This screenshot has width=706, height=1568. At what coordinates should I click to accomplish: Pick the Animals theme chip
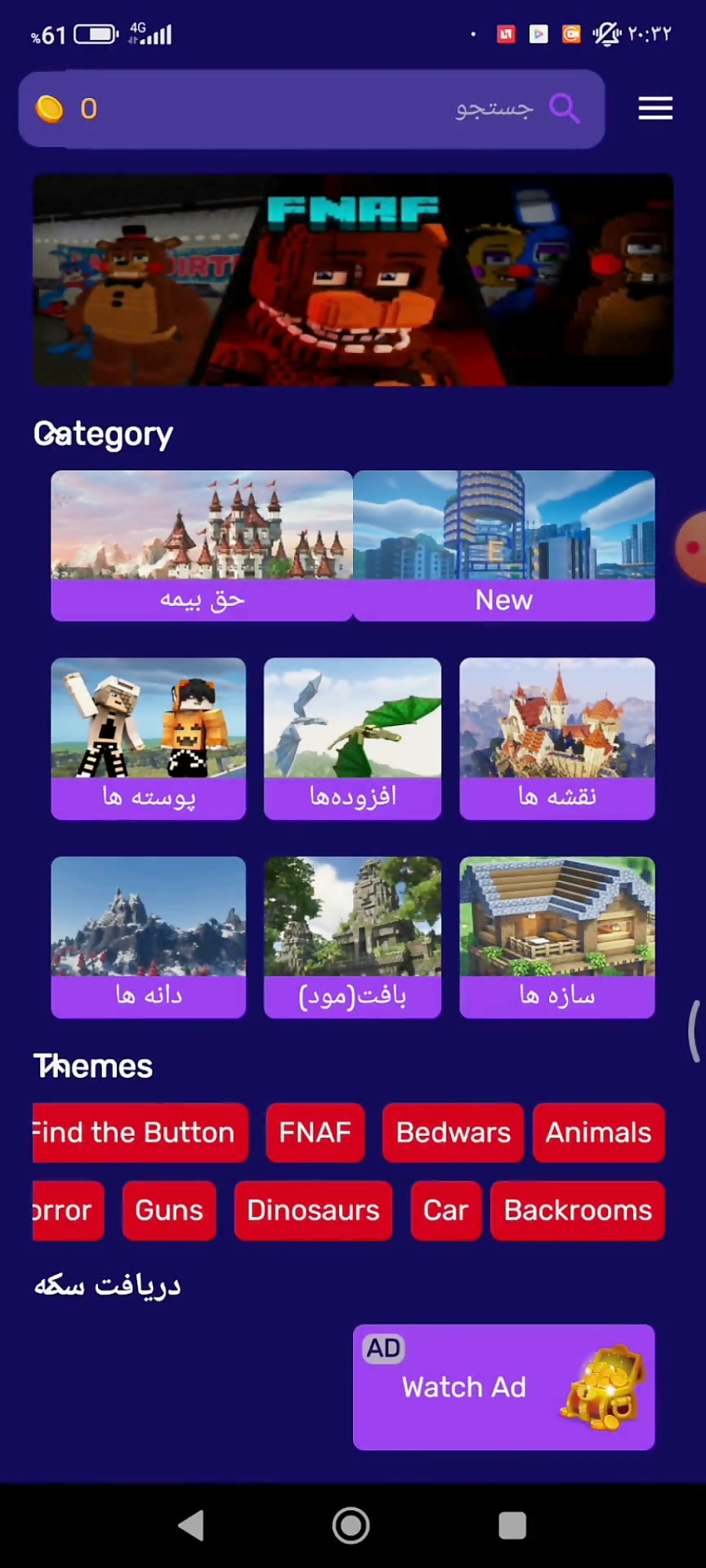click(599, 1132)
